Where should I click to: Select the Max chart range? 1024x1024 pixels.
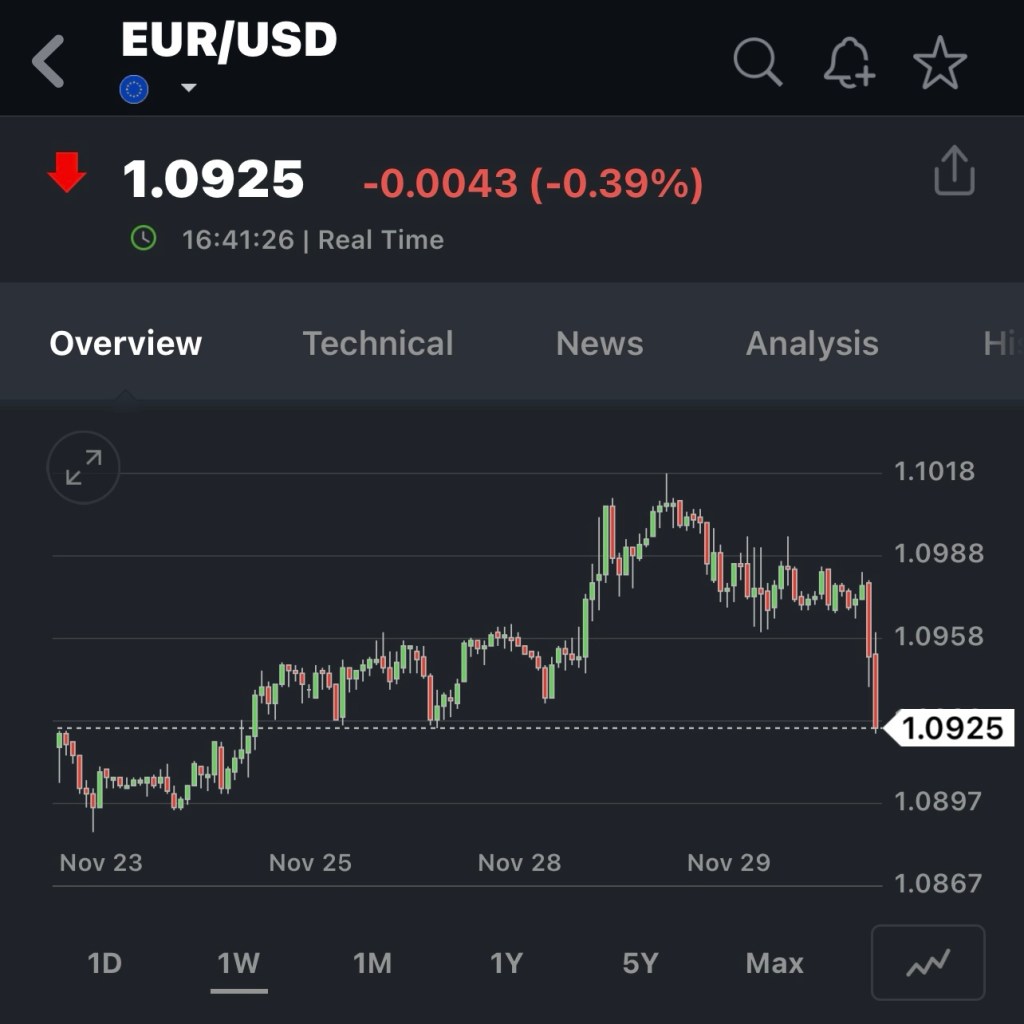click(x=774, y=963)
